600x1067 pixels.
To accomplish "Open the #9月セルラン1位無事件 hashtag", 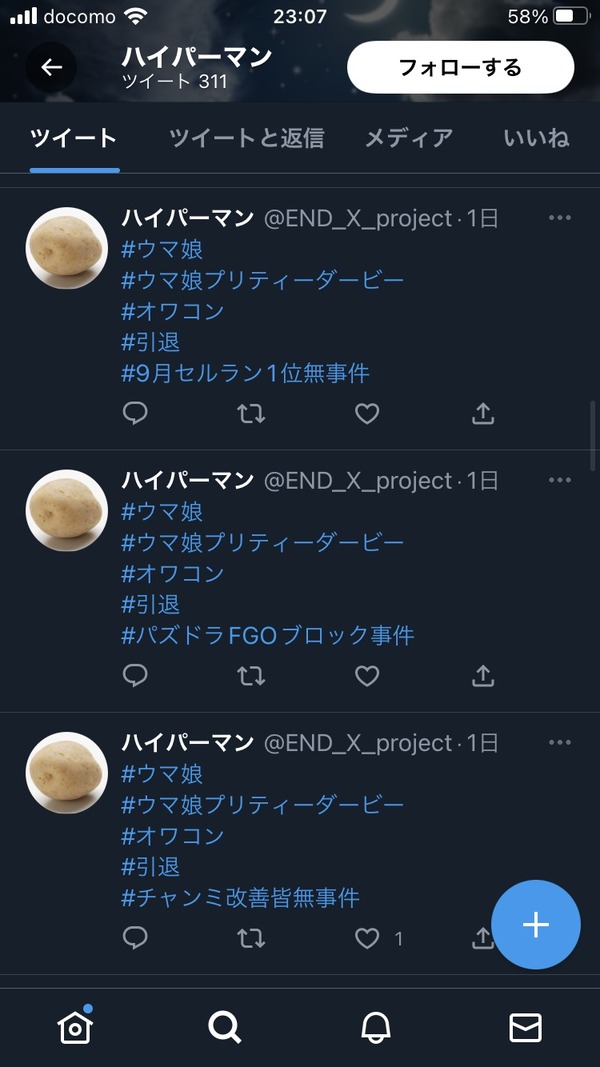I will [x=246, y=374].
